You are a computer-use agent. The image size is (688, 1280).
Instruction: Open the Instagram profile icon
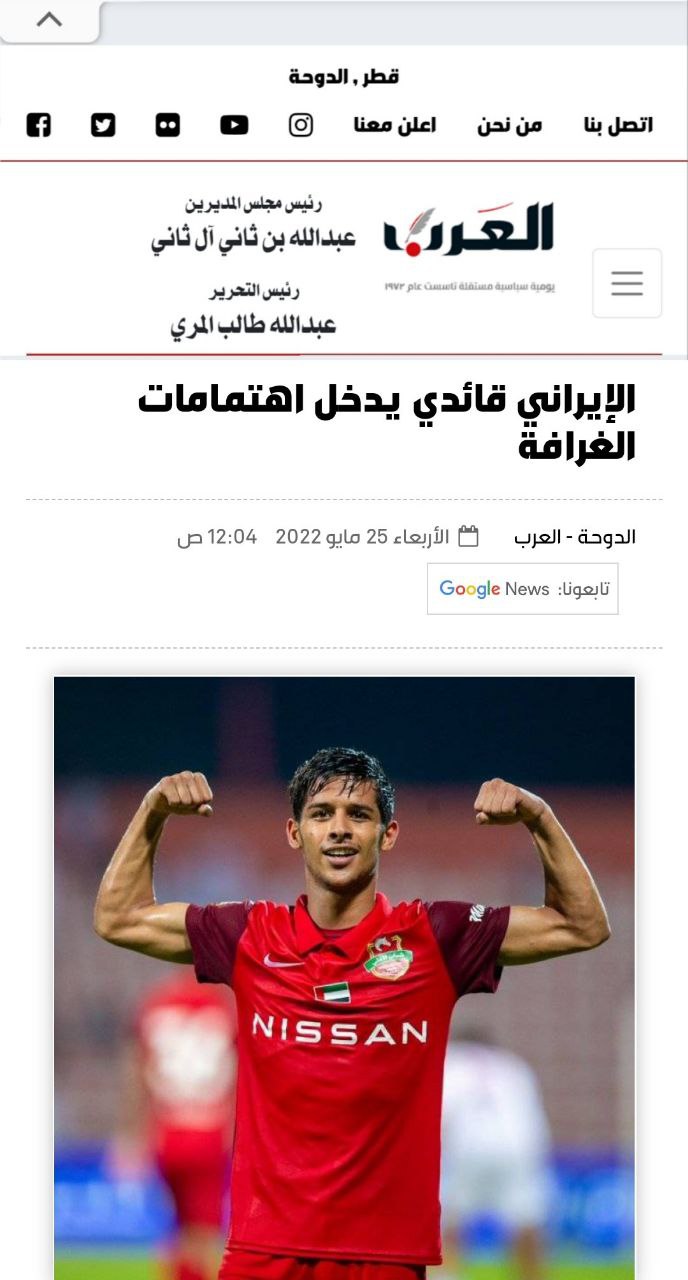[301, 125]
